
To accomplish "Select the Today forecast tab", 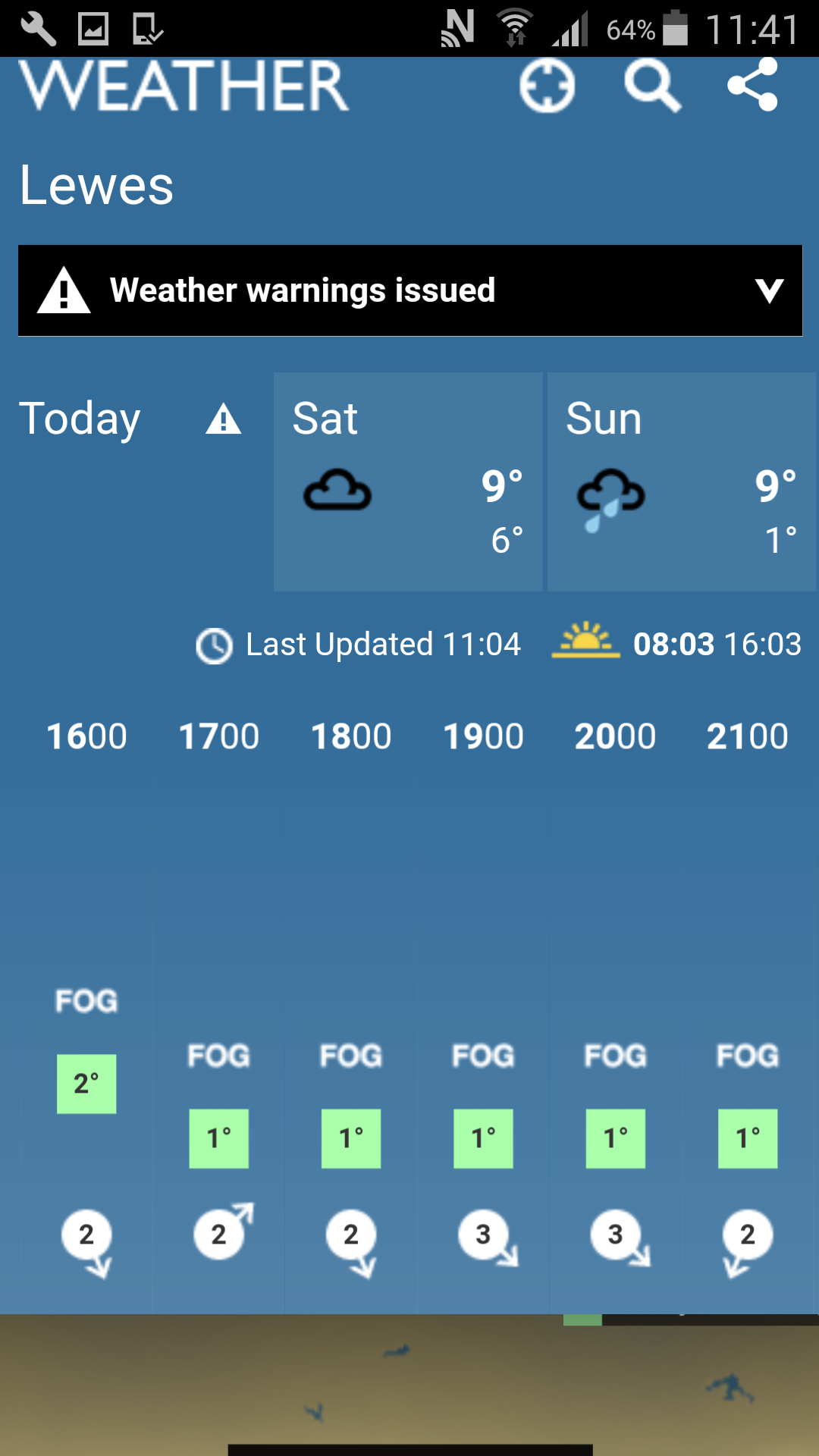I will pos(136,482).
